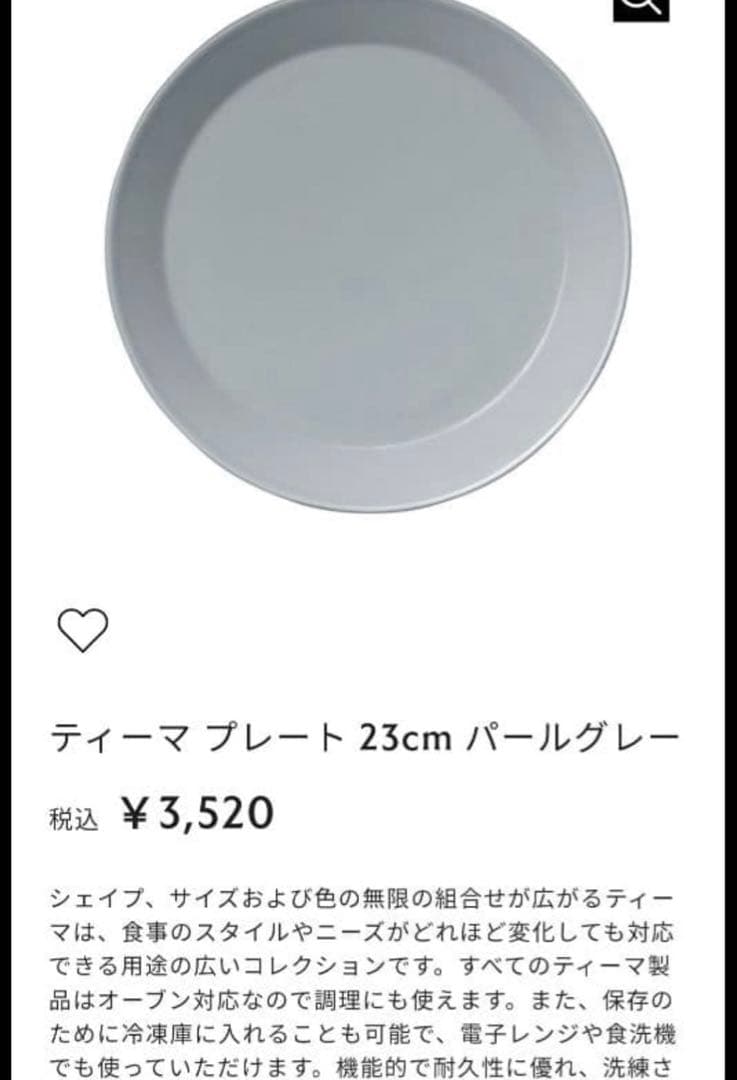
Task: Select the first line of the description paragraph
Action: (368, 895)
